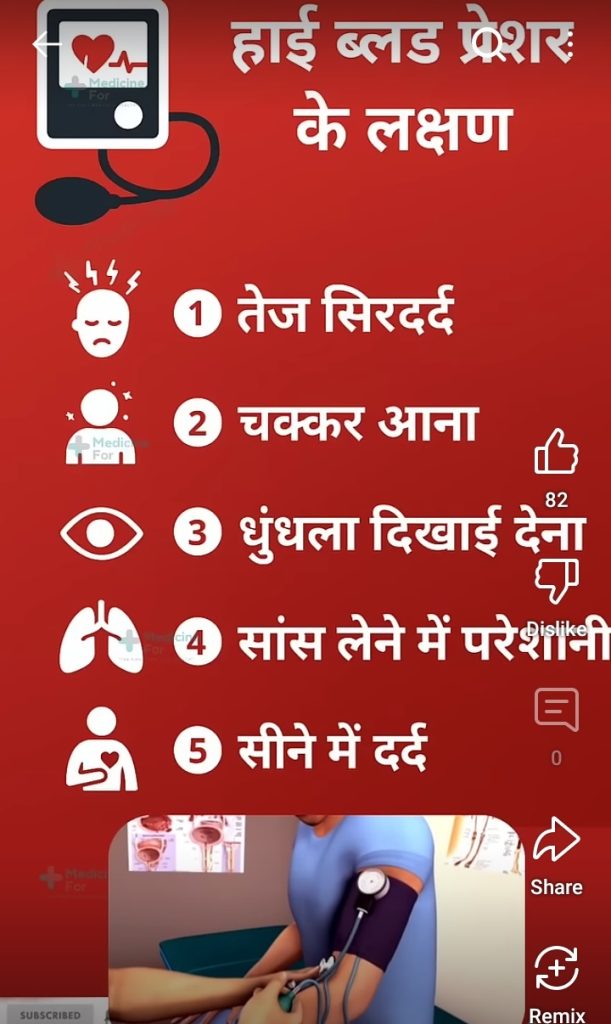Go back using the top-left arrow

click(45, 45)
